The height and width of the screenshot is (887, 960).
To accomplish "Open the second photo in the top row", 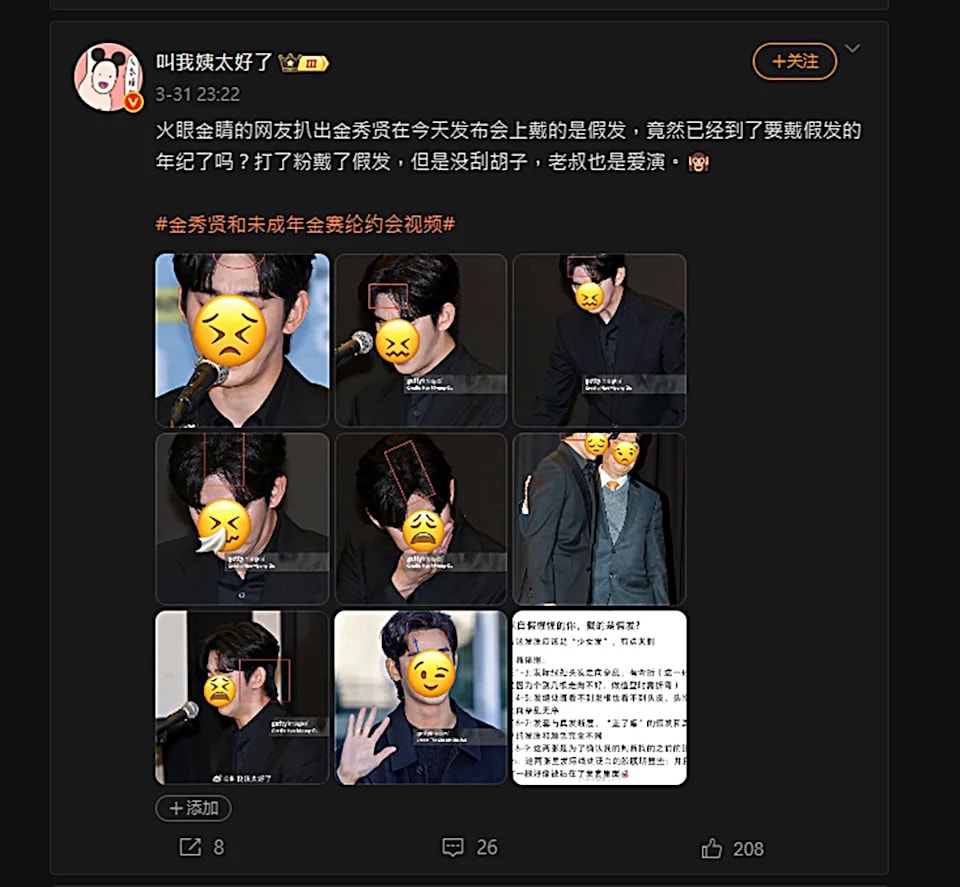I will pyautogui.click(x=421, y=340).
